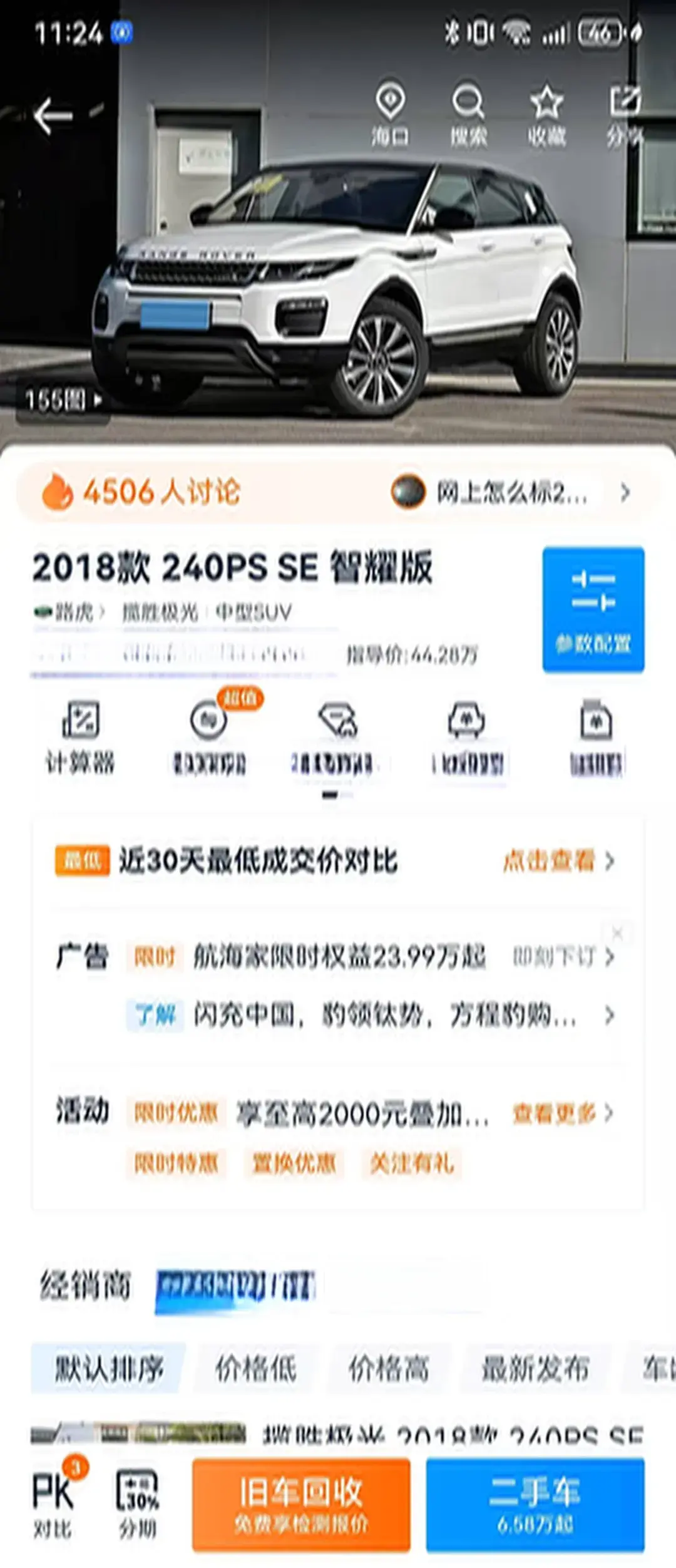Viewport: 676px width, 1568px height.
Task: Open the 航海家限时权益23.99万起 ad
Action: 339,957
